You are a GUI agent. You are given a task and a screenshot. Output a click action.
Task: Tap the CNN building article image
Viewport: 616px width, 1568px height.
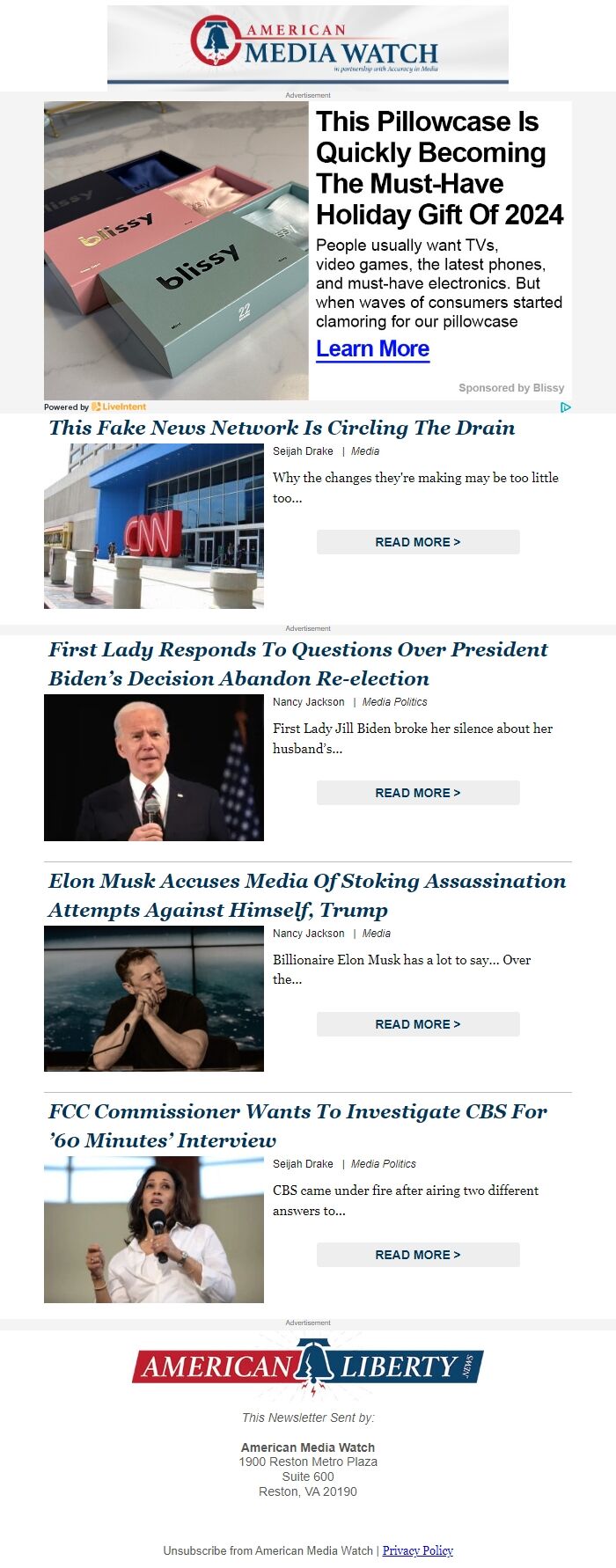(154, 526)
